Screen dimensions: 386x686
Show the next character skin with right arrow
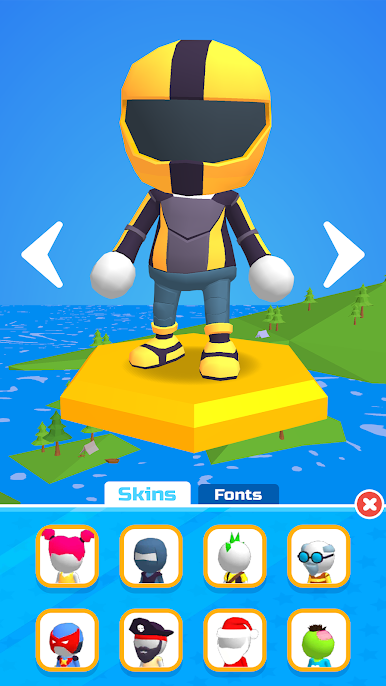344,254
